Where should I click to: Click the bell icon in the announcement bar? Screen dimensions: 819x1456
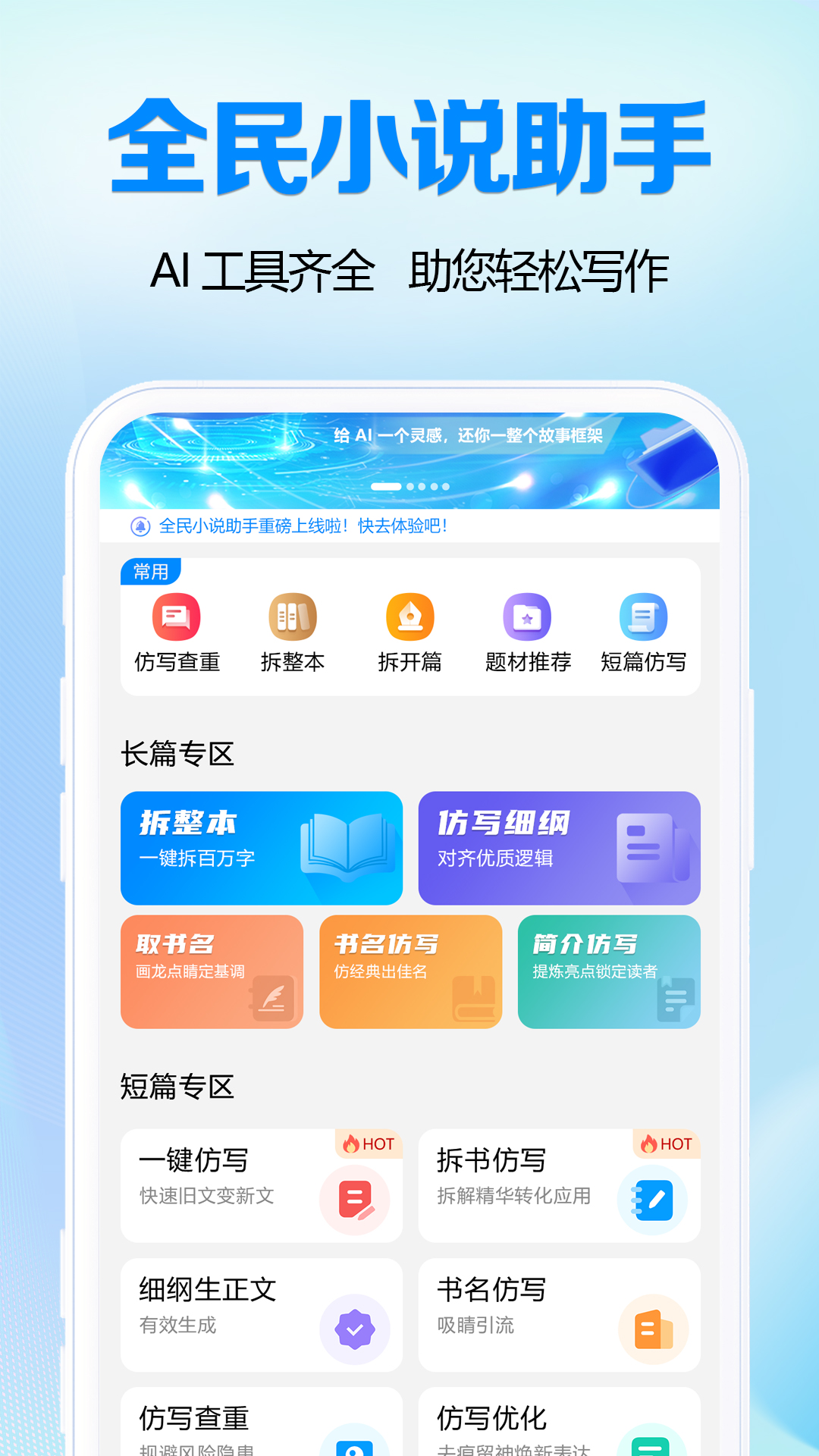141,526
